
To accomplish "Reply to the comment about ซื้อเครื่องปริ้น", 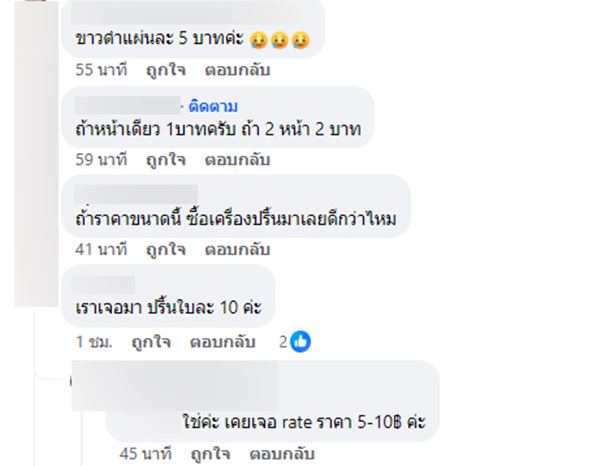I will (237, 247).
